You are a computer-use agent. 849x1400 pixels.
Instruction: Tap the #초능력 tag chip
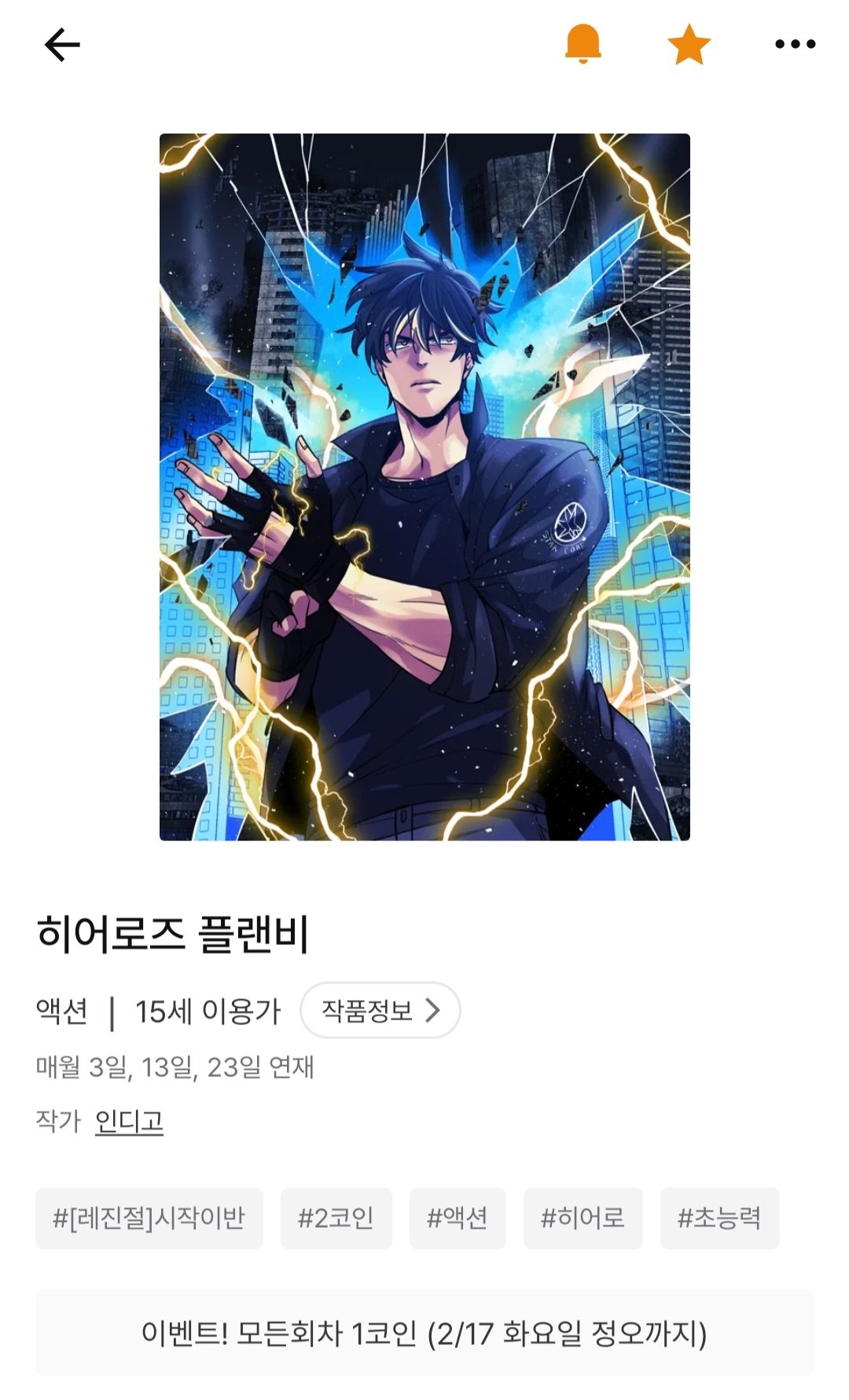719,1218
